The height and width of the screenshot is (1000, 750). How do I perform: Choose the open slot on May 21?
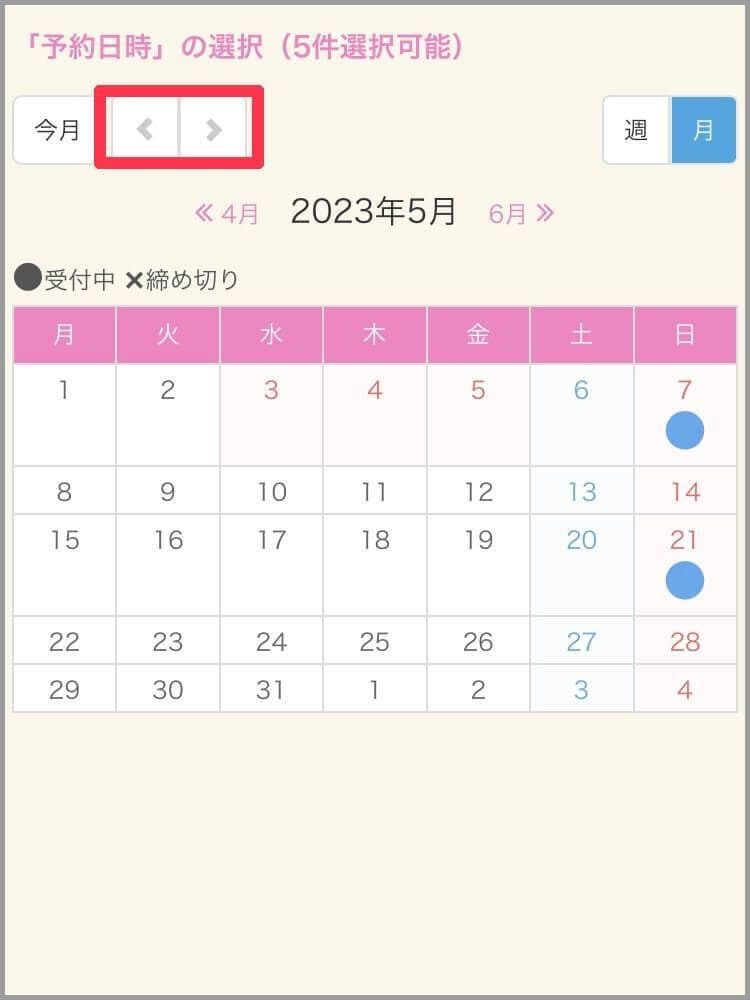[685, 580]
